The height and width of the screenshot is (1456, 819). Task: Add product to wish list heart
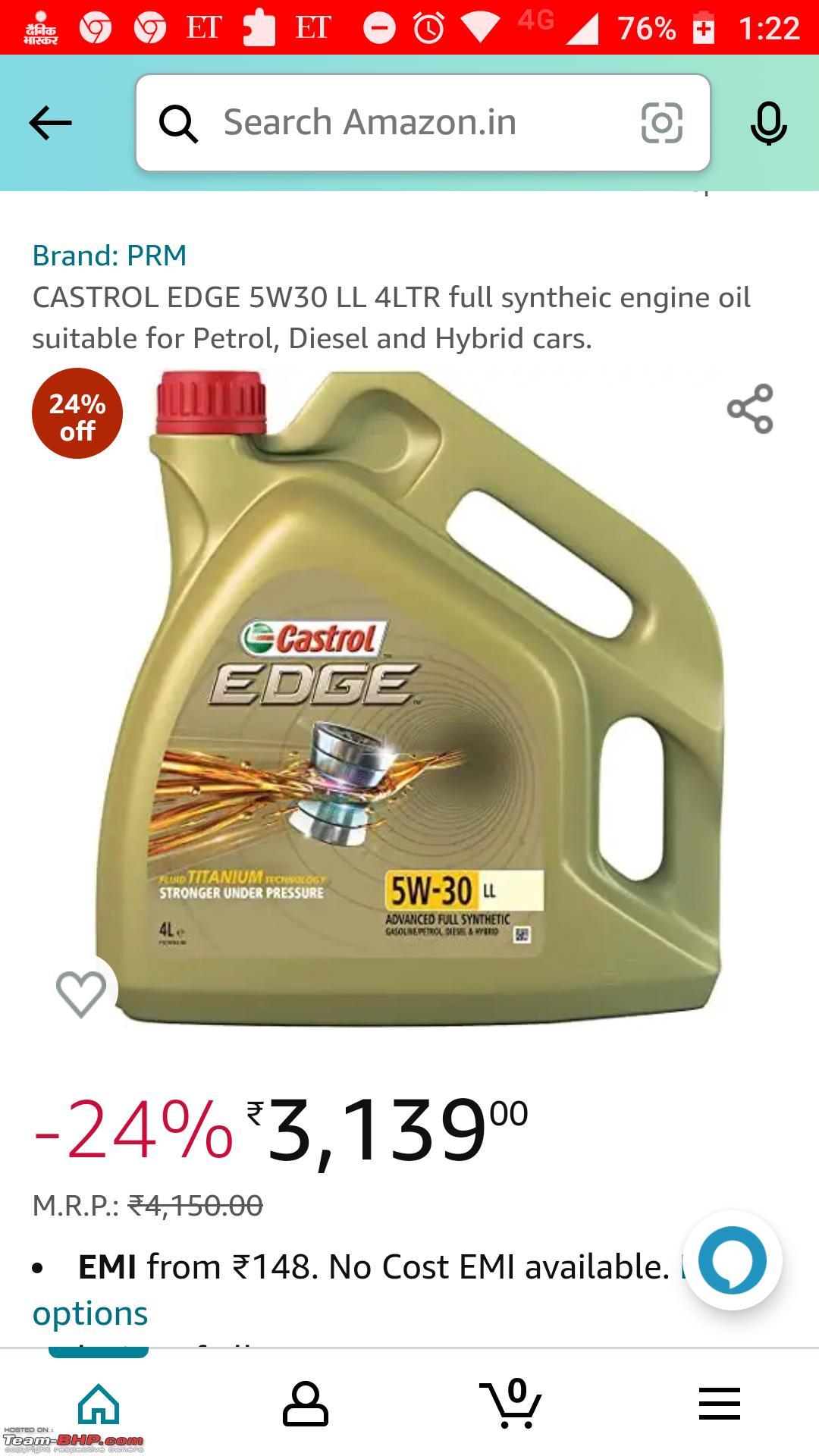(81, 993)
